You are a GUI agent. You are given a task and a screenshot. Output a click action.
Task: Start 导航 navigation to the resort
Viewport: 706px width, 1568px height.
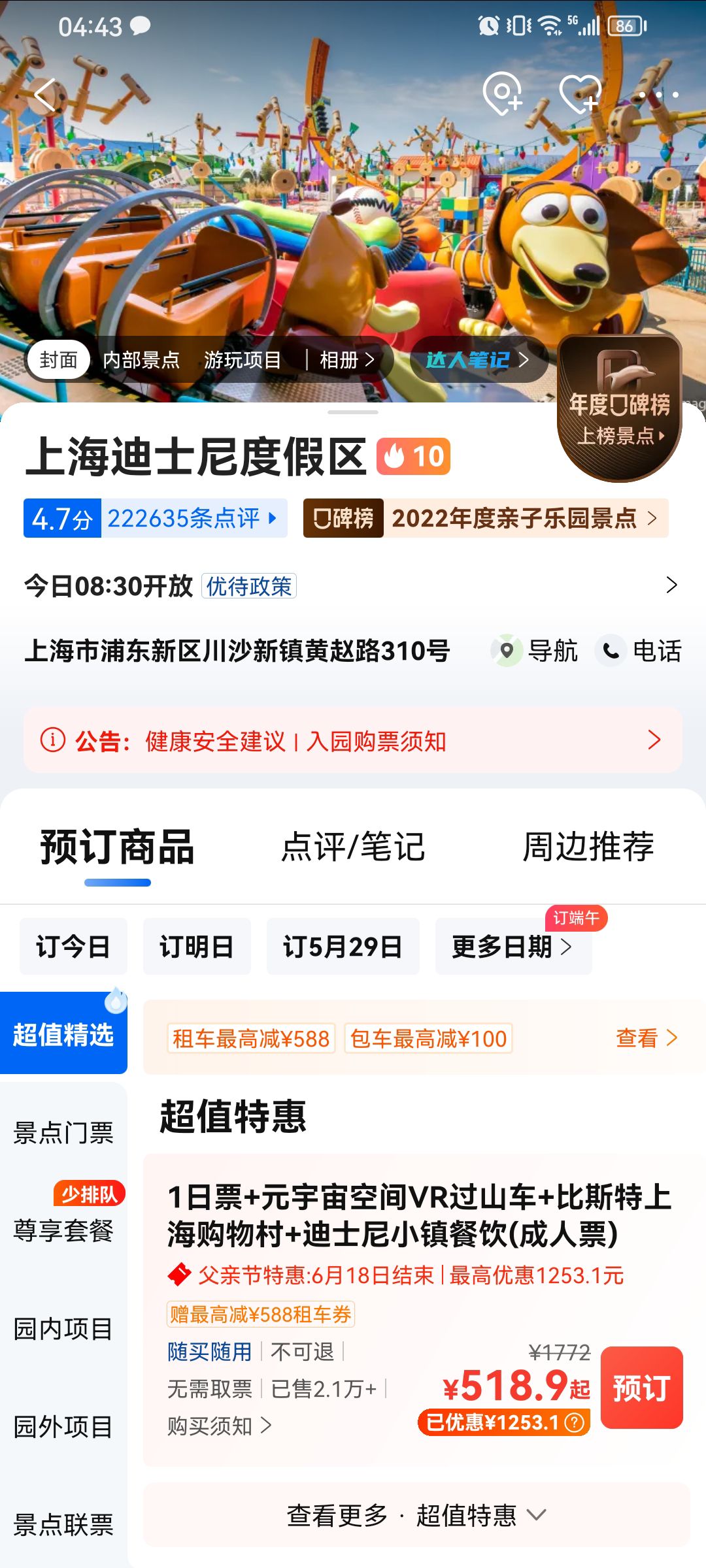tap(535, 651)
